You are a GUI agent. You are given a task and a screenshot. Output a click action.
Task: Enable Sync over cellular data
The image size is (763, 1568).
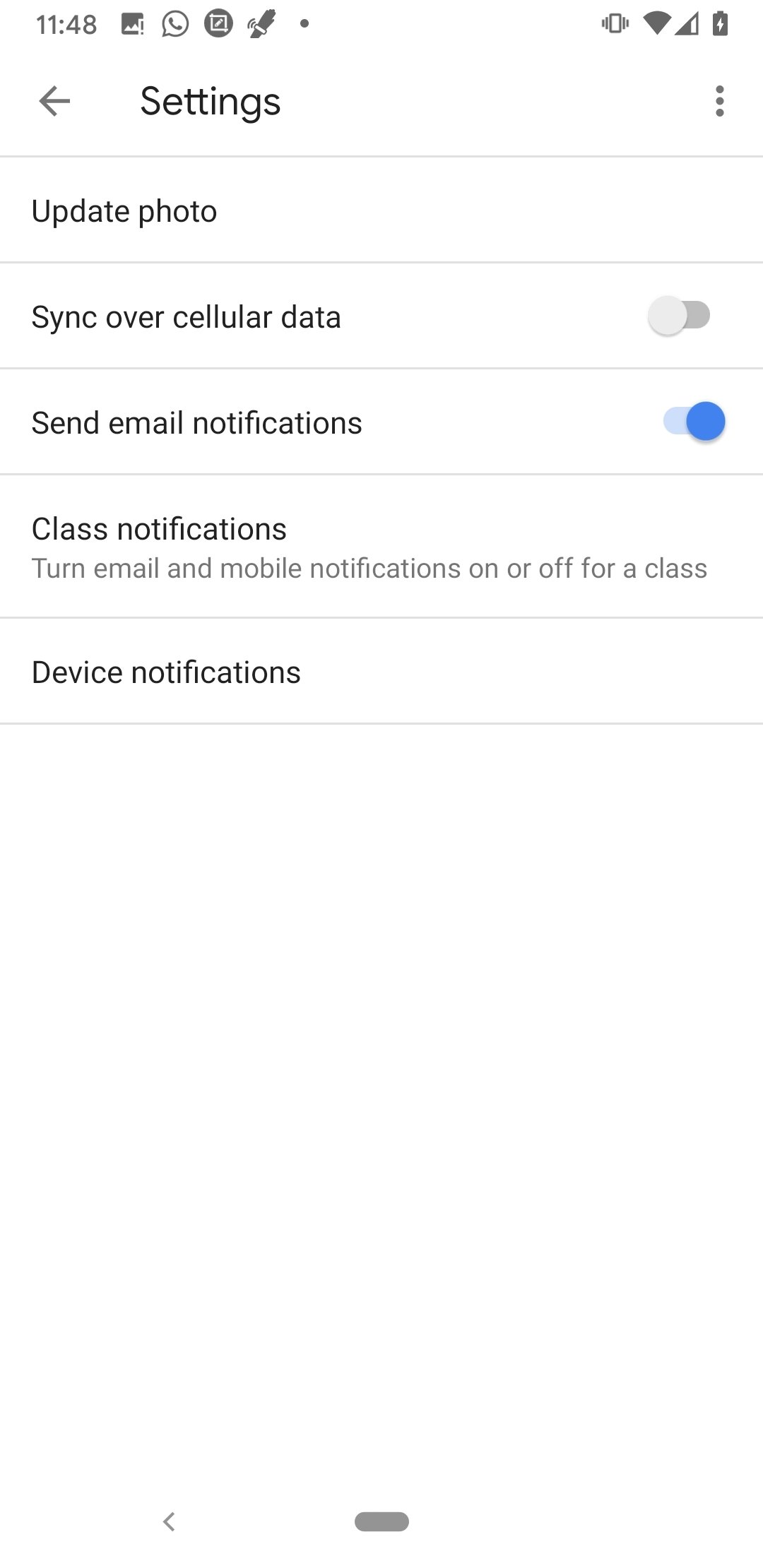pos(679,316)
